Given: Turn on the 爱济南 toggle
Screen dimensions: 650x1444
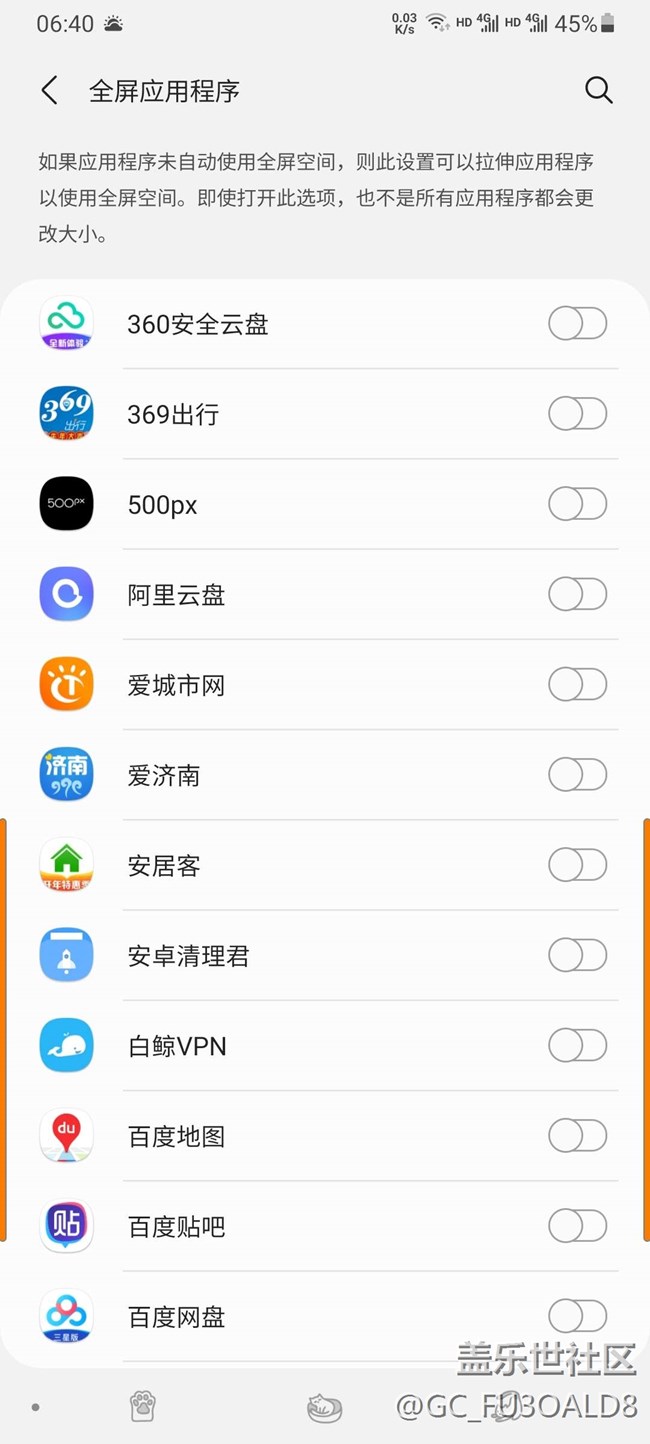Looking at the screenshot, I should [577, 775].
